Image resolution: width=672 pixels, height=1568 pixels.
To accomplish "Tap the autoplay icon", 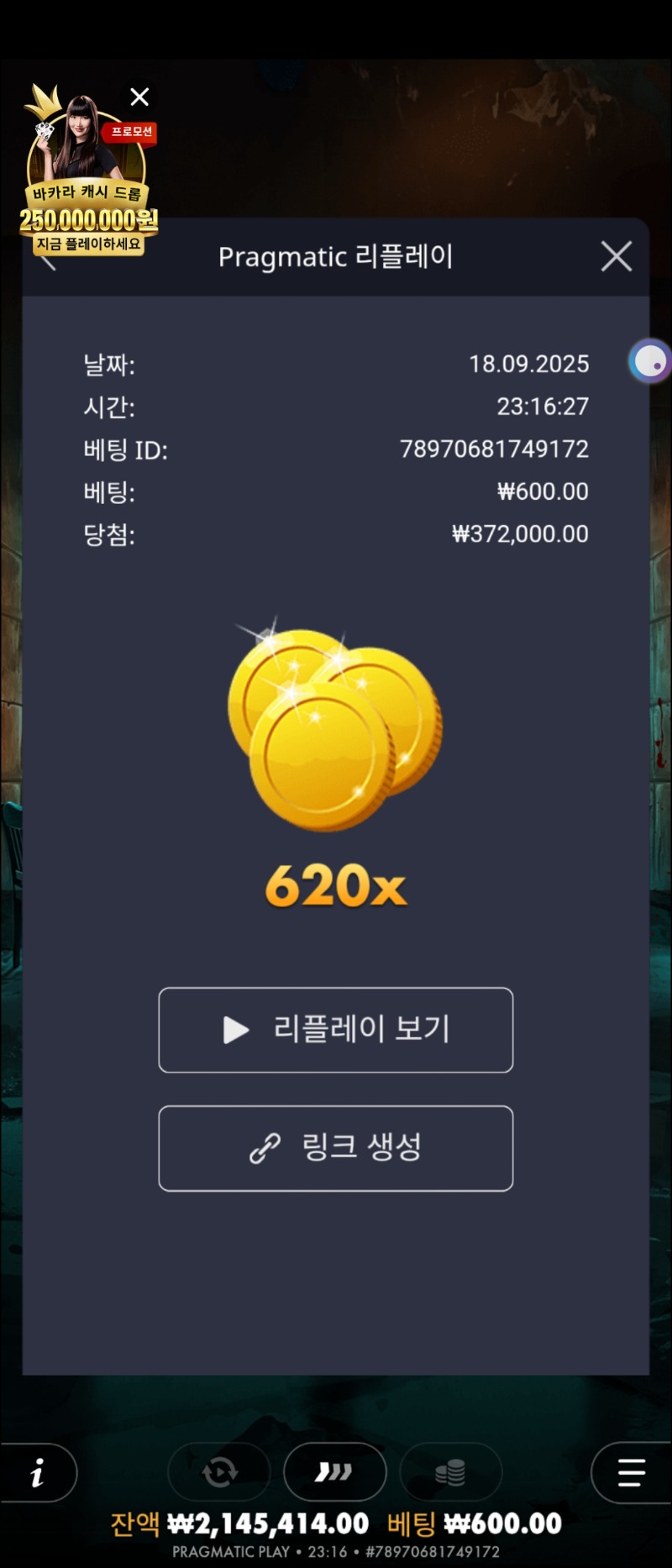I will pyautogui.click(x=219, y=1472).
